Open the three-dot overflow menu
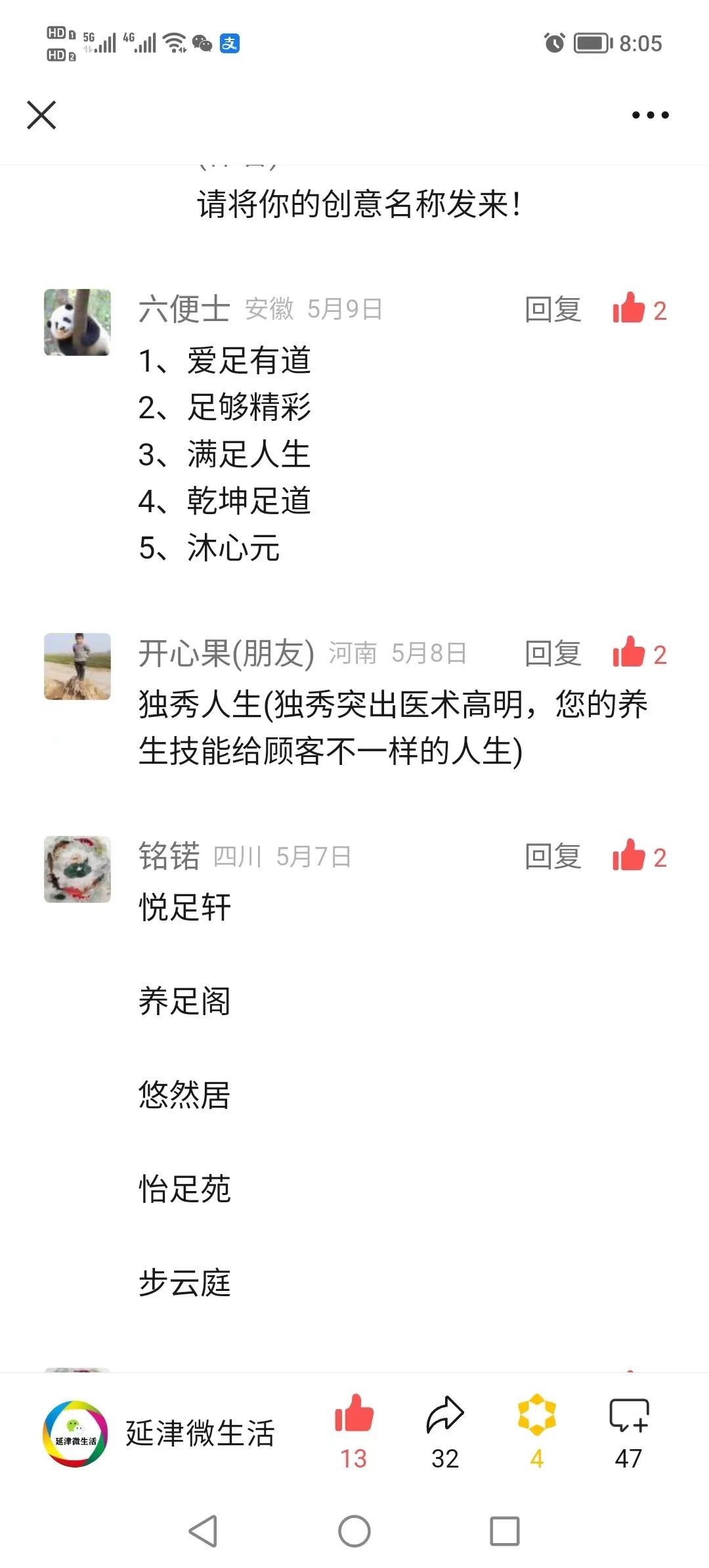709x1568 pixels. point(650,115)
